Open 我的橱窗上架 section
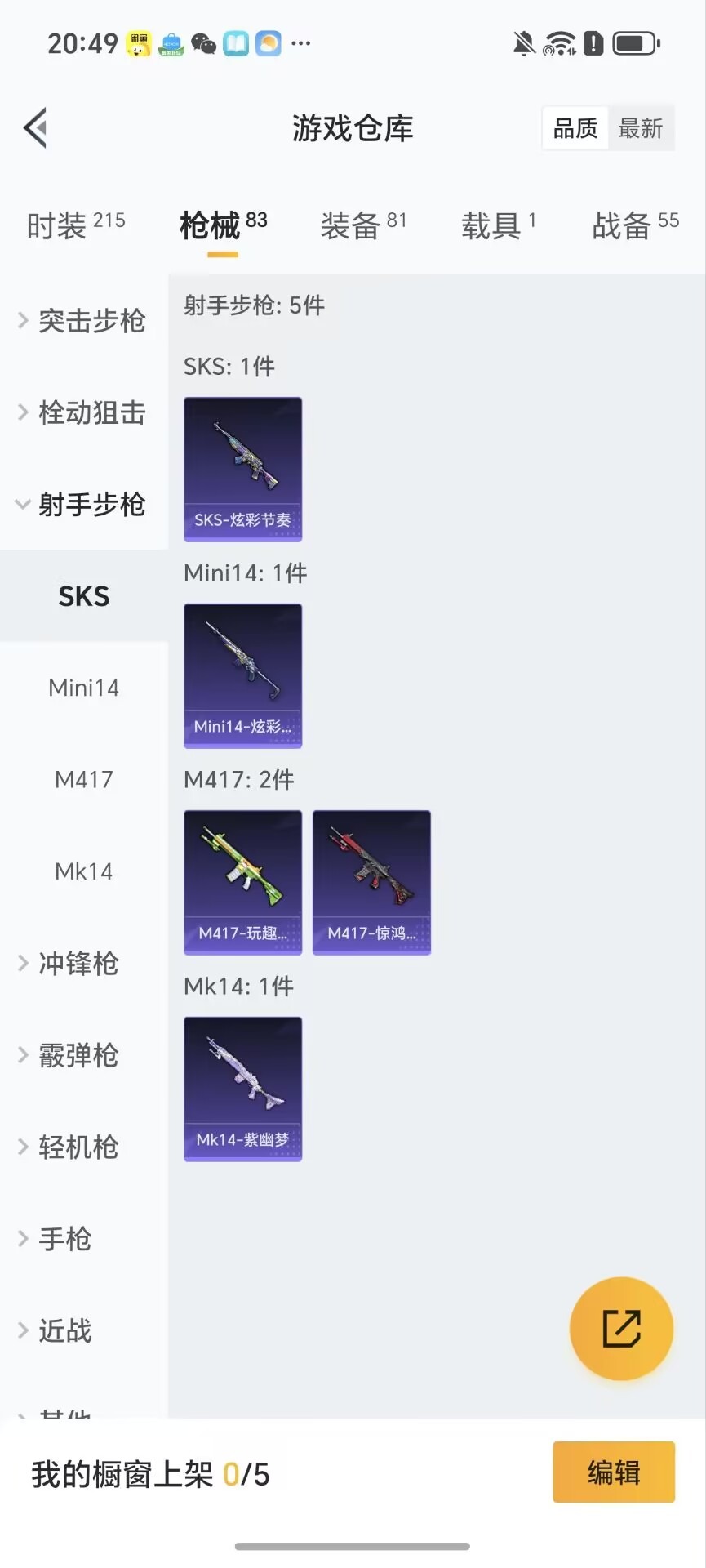 point(147,1472)
